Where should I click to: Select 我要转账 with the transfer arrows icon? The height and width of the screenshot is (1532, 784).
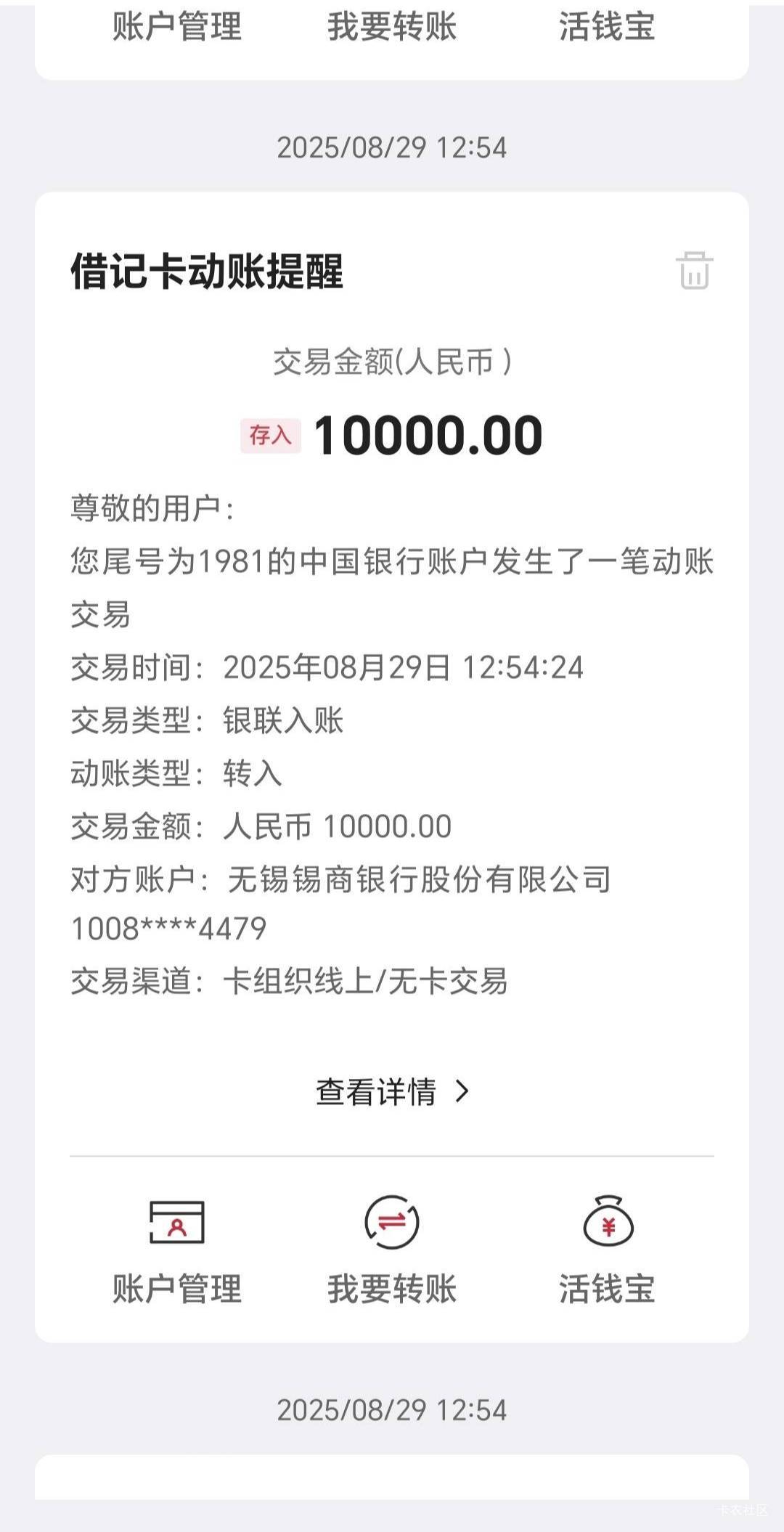point(392,1250)
